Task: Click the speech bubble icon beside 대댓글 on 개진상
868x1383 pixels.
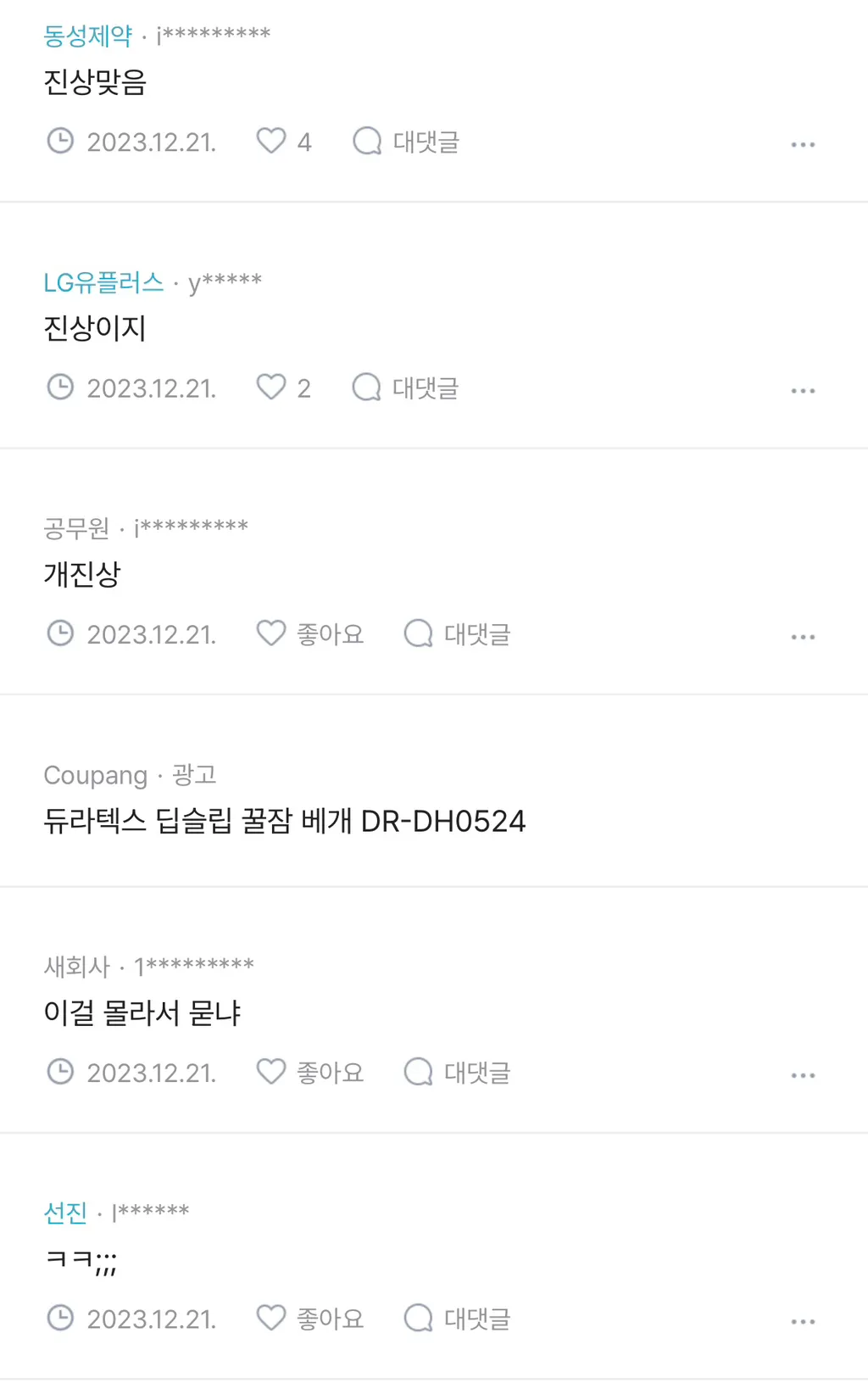Action: point(419,633)
